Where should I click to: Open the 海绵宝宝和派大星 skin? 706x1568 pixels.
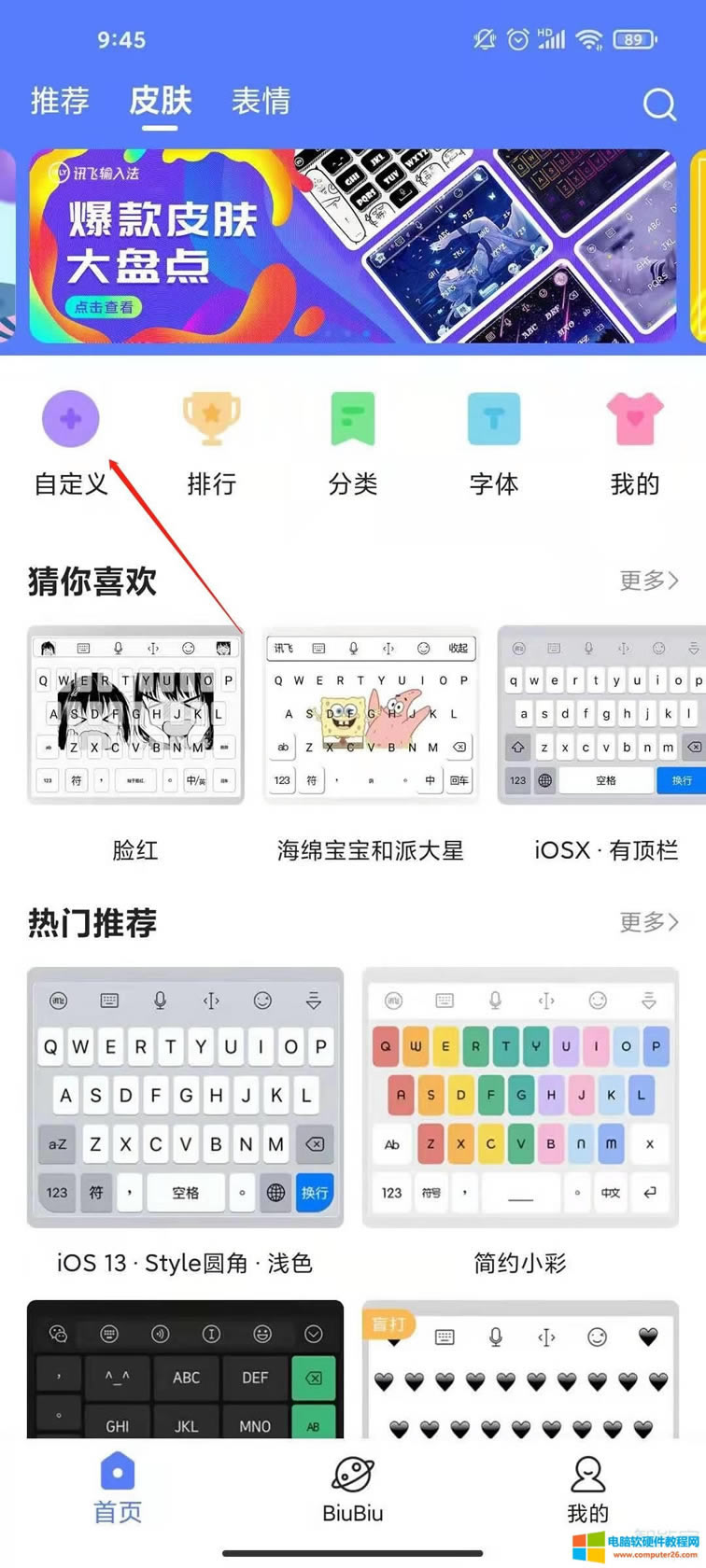coord(371,717)
